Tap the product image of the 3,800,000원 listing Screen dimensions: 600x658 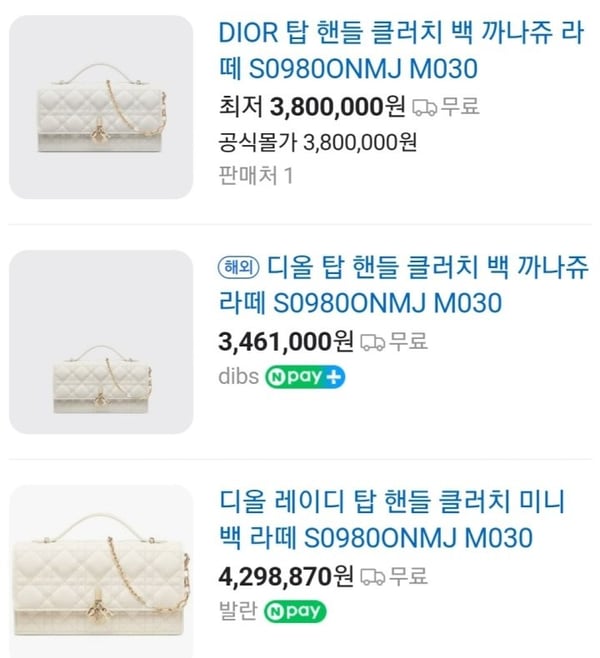click(x=100, y=107)
